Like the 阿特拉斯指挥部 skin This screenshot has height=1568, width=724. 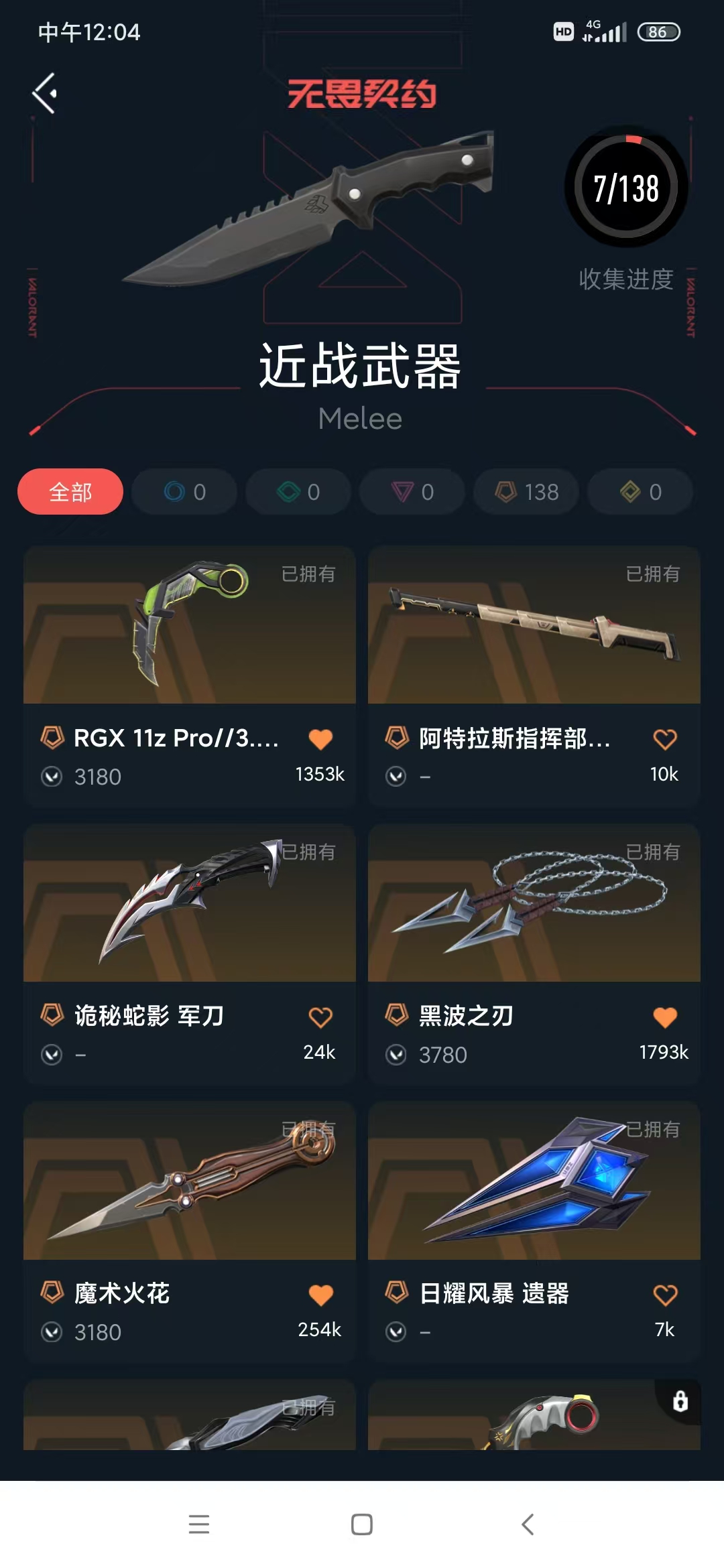point(665,739)
